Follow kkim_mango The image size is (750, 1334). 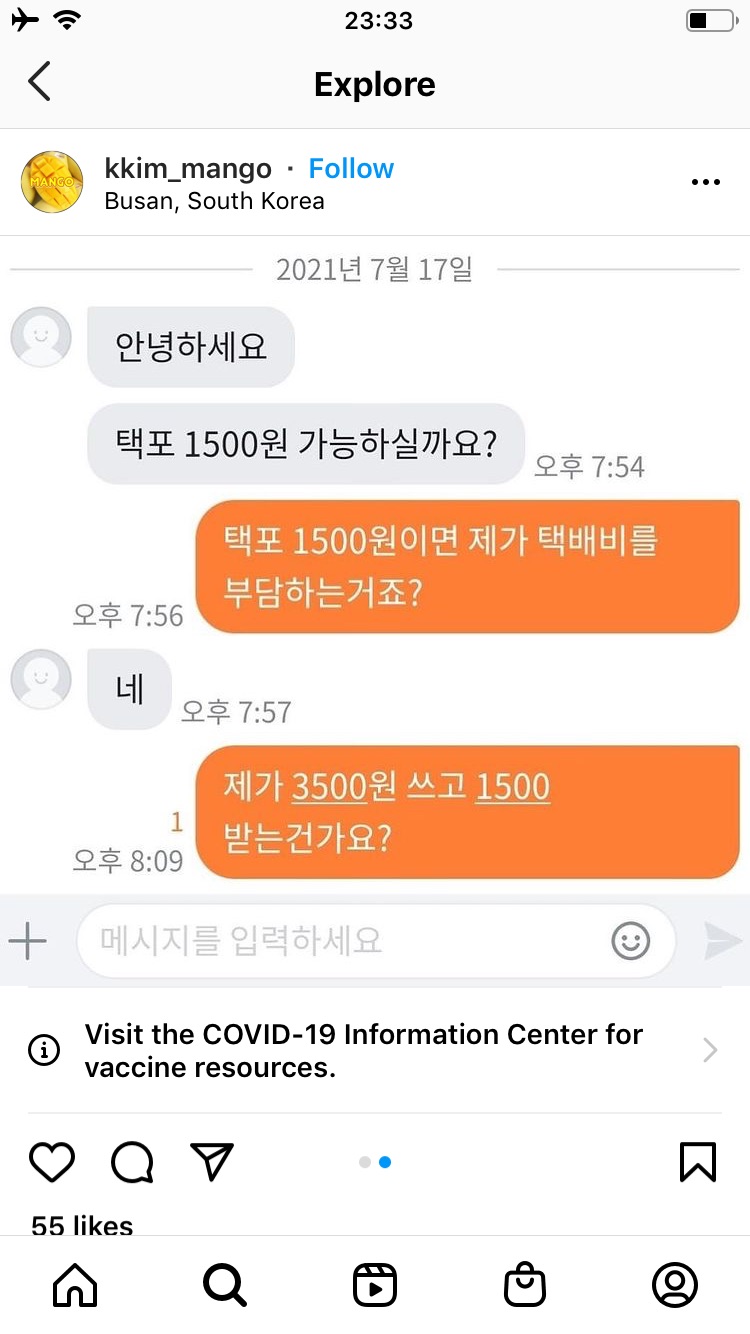click(x=351, y=168)
